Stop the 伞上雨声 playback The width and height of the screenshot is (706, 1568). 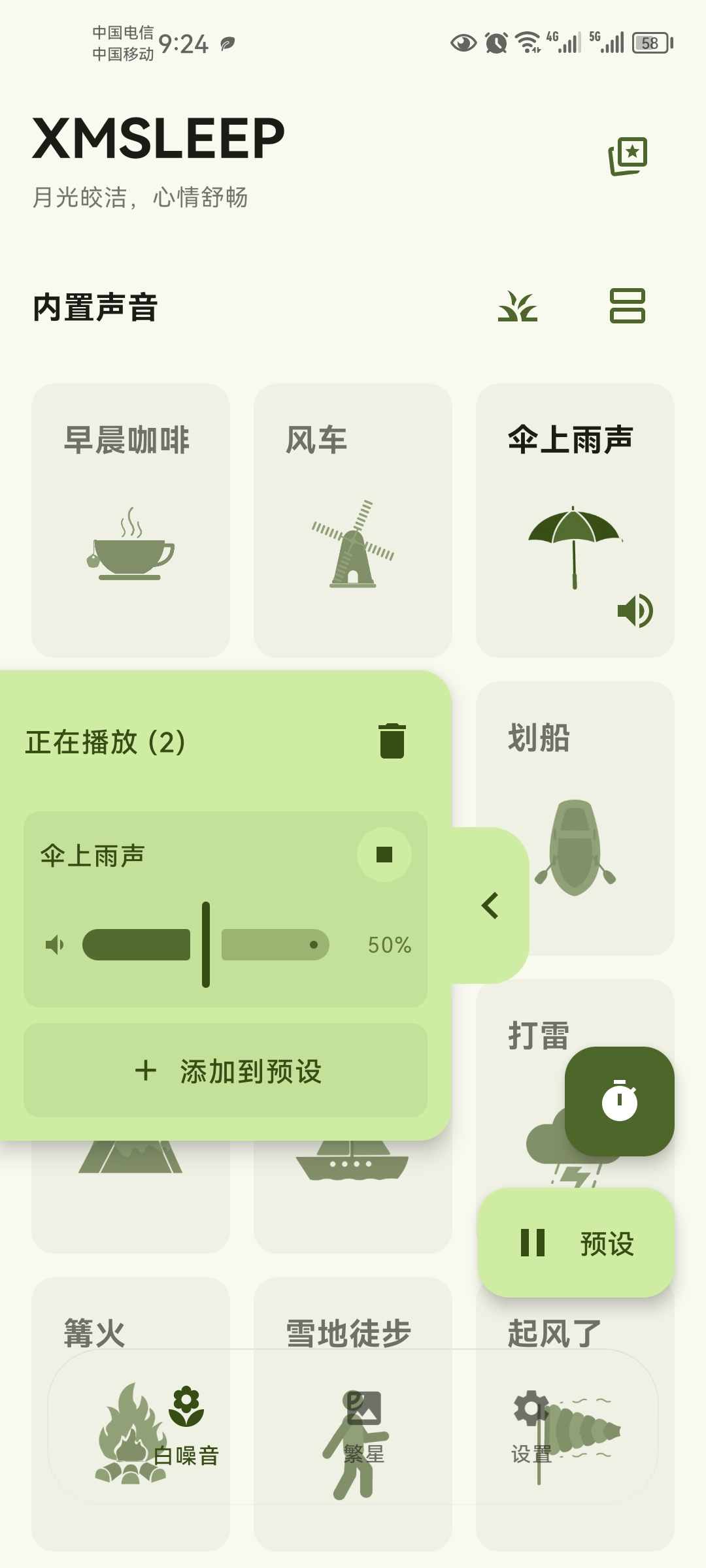coord(384,855)
